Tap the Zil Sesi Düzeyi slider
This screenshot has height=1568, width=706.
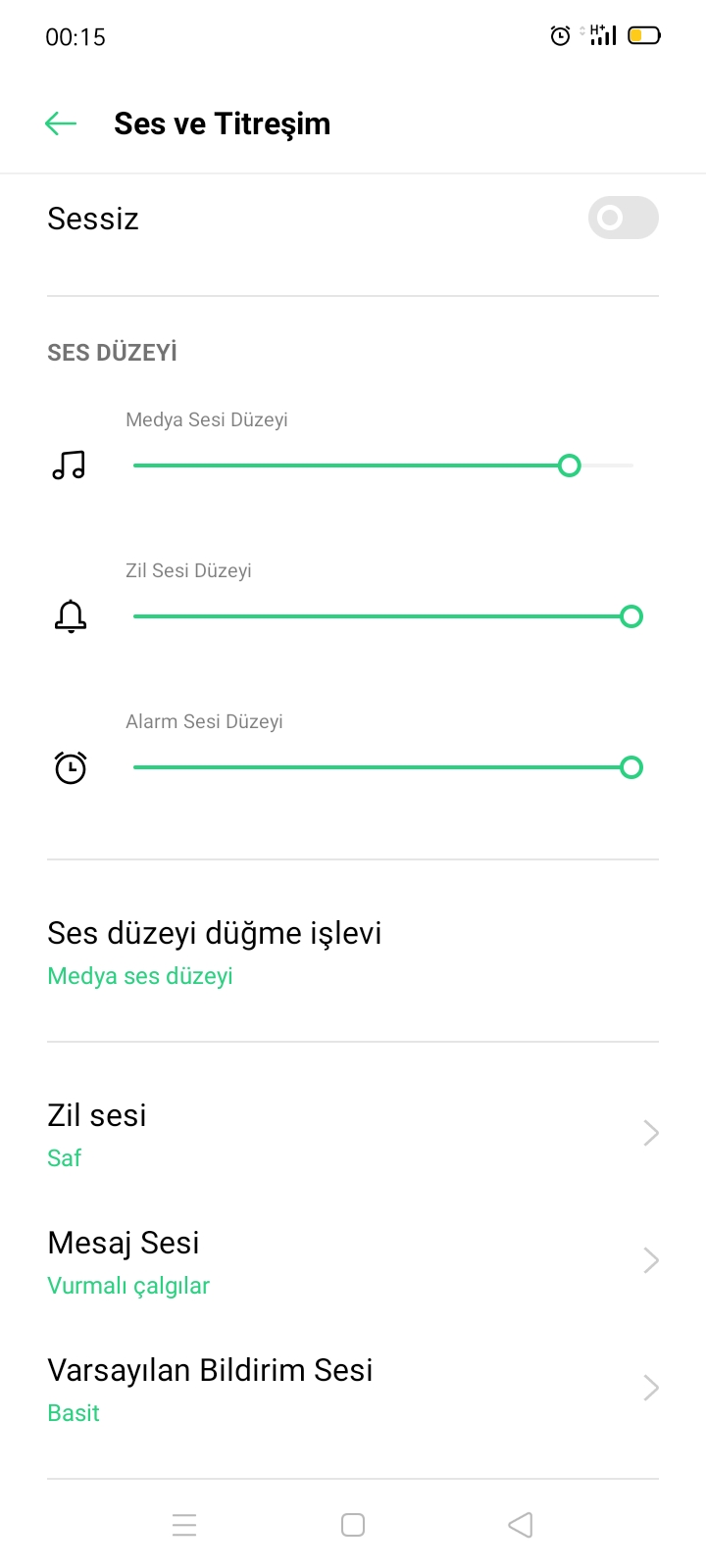click(383, 616)
